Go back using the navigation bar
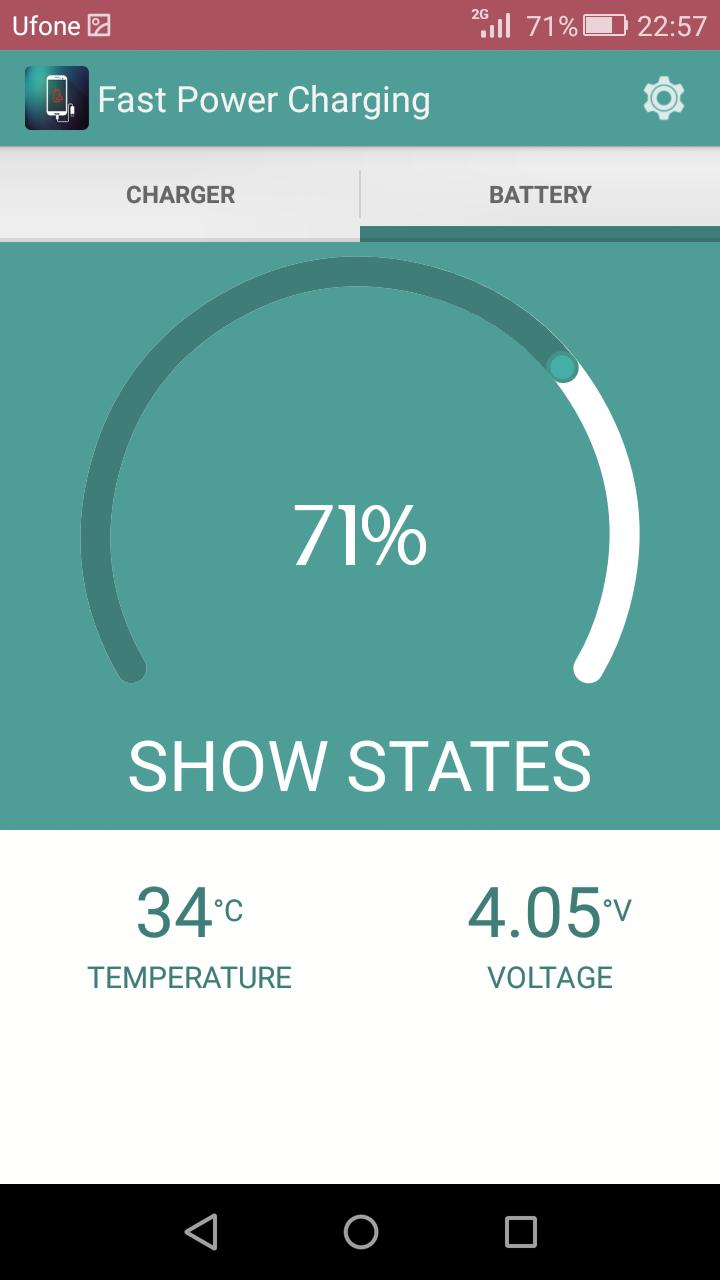The image size is (720, 1280). coord(201,1232)
